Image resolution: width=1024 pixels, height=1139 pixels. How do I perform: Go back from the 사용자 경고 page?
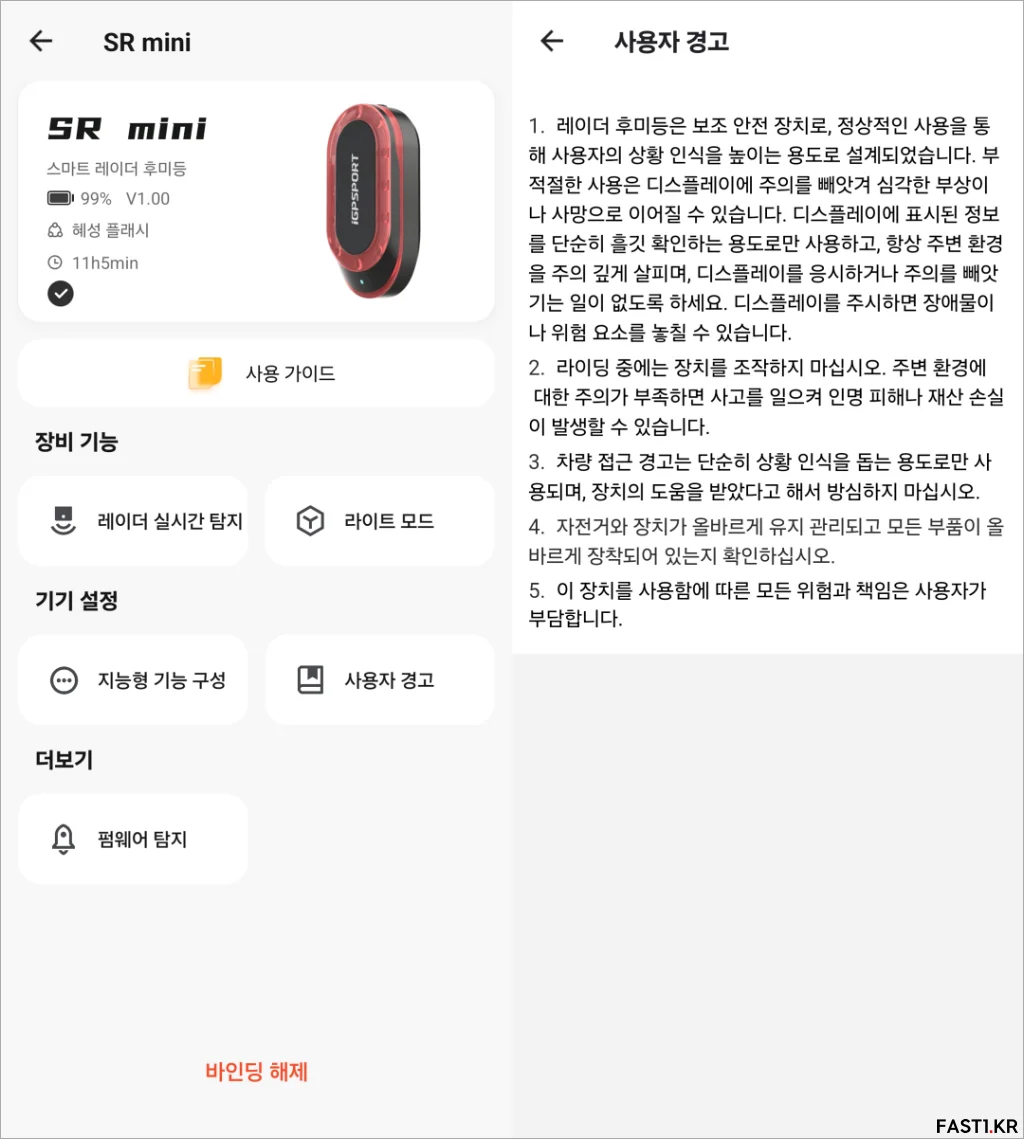pyautogui.click(x=552, y=41)
